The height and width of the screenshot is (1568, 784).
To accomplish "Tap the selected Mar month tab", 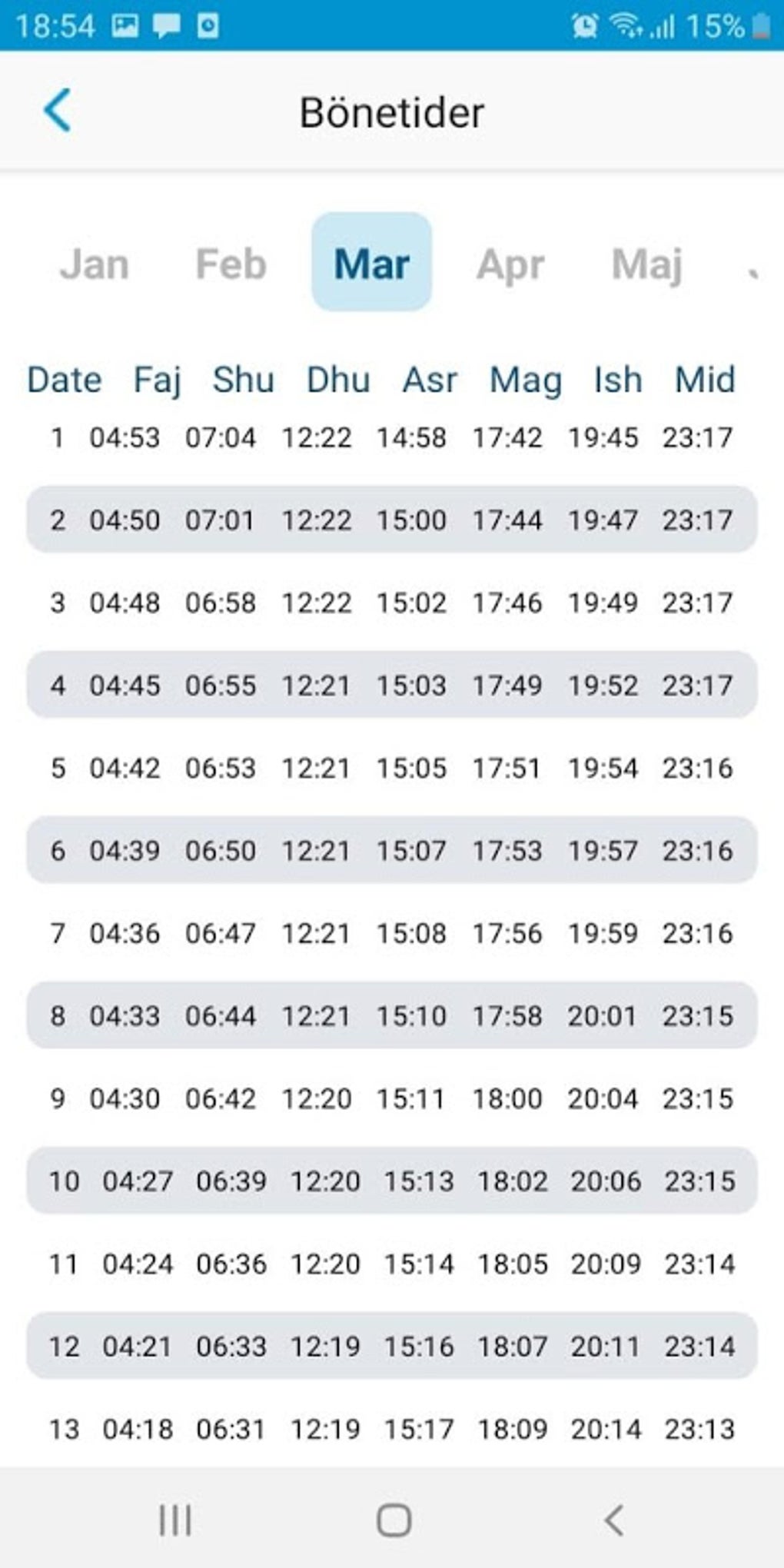I will (371, 262).
